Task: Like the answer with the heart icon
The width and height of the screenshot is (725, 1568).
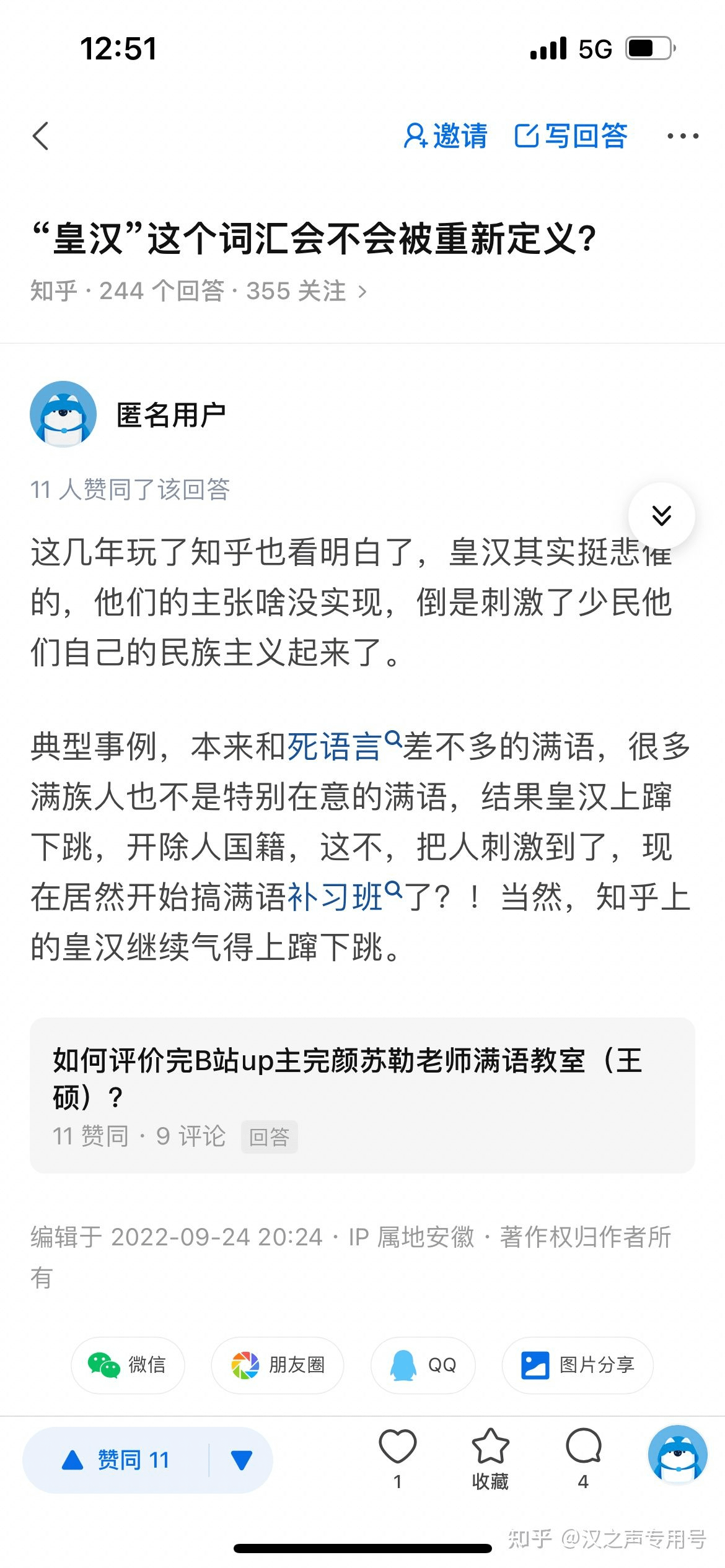Action: pos(397,1448)
